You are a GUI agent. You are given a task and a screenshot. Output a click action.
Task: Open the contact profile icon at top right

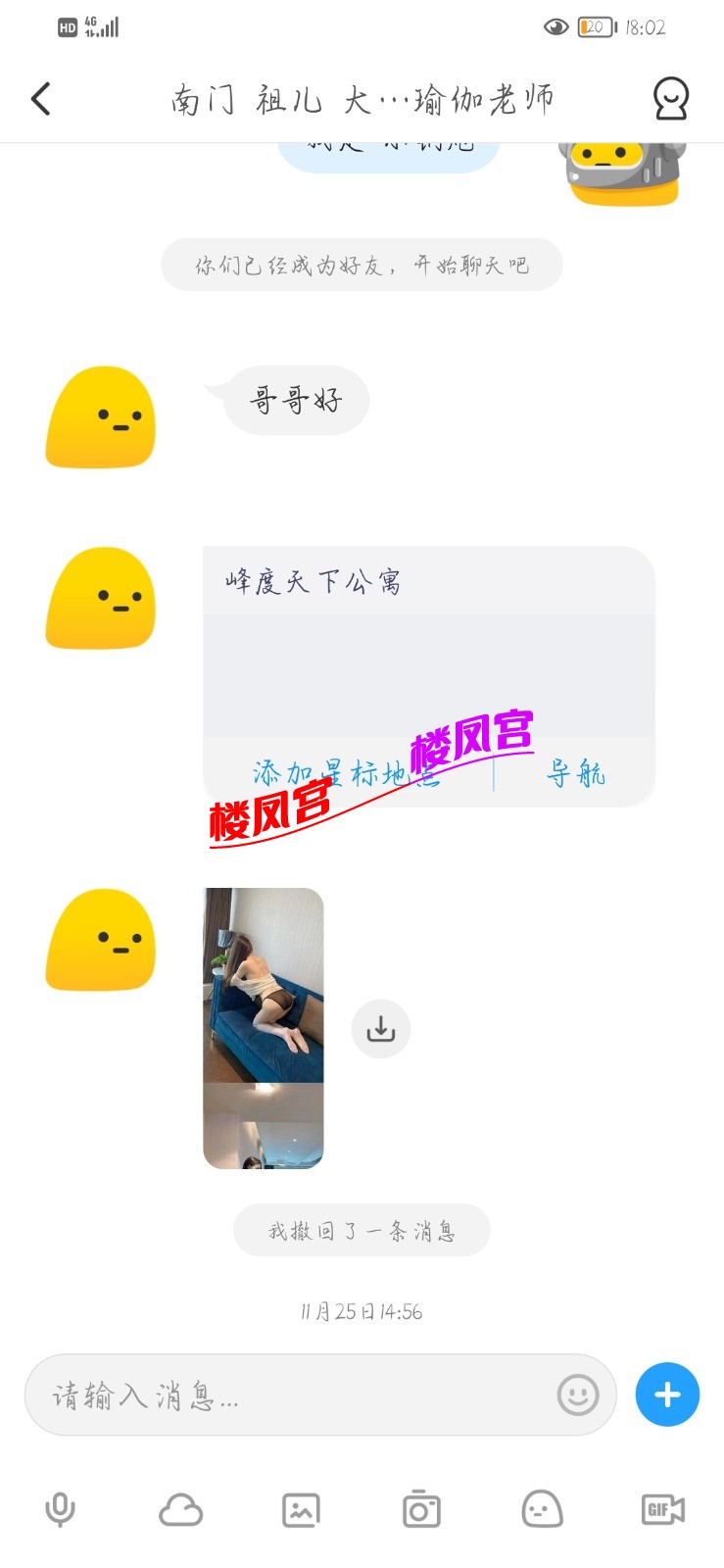click(670, 98)
